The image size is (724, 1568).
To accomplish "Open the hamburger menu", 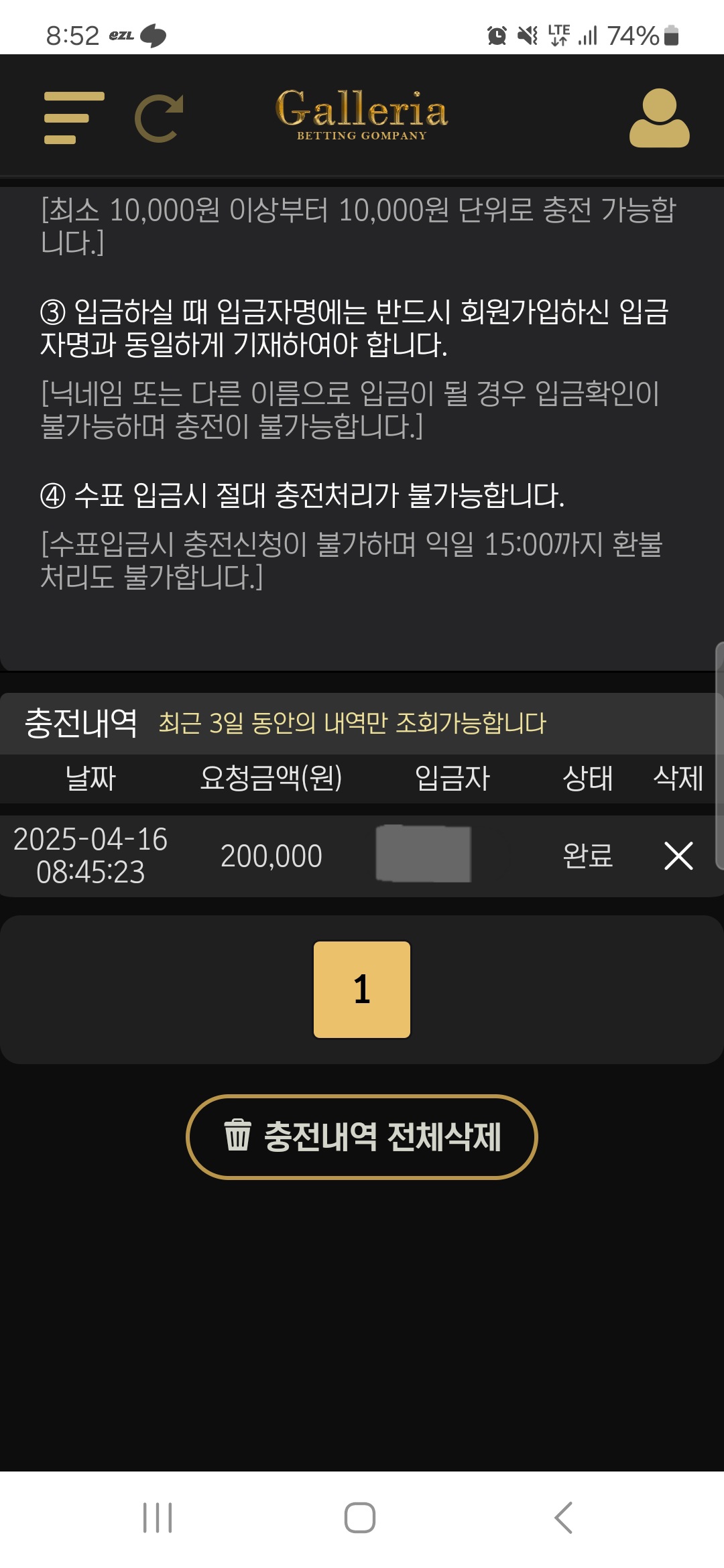I will pos(74,118).
